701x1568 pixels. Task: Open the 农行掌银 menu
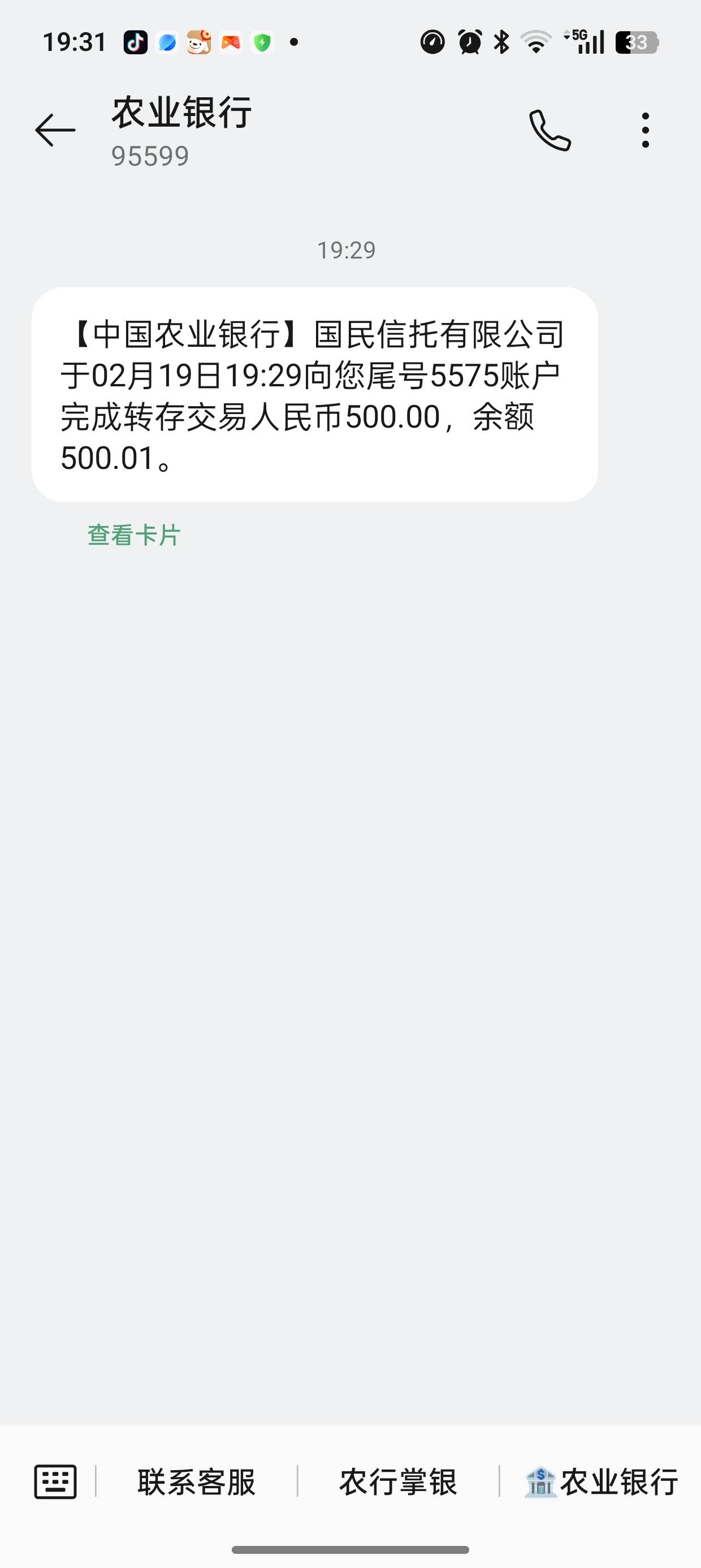point(398,1482)
